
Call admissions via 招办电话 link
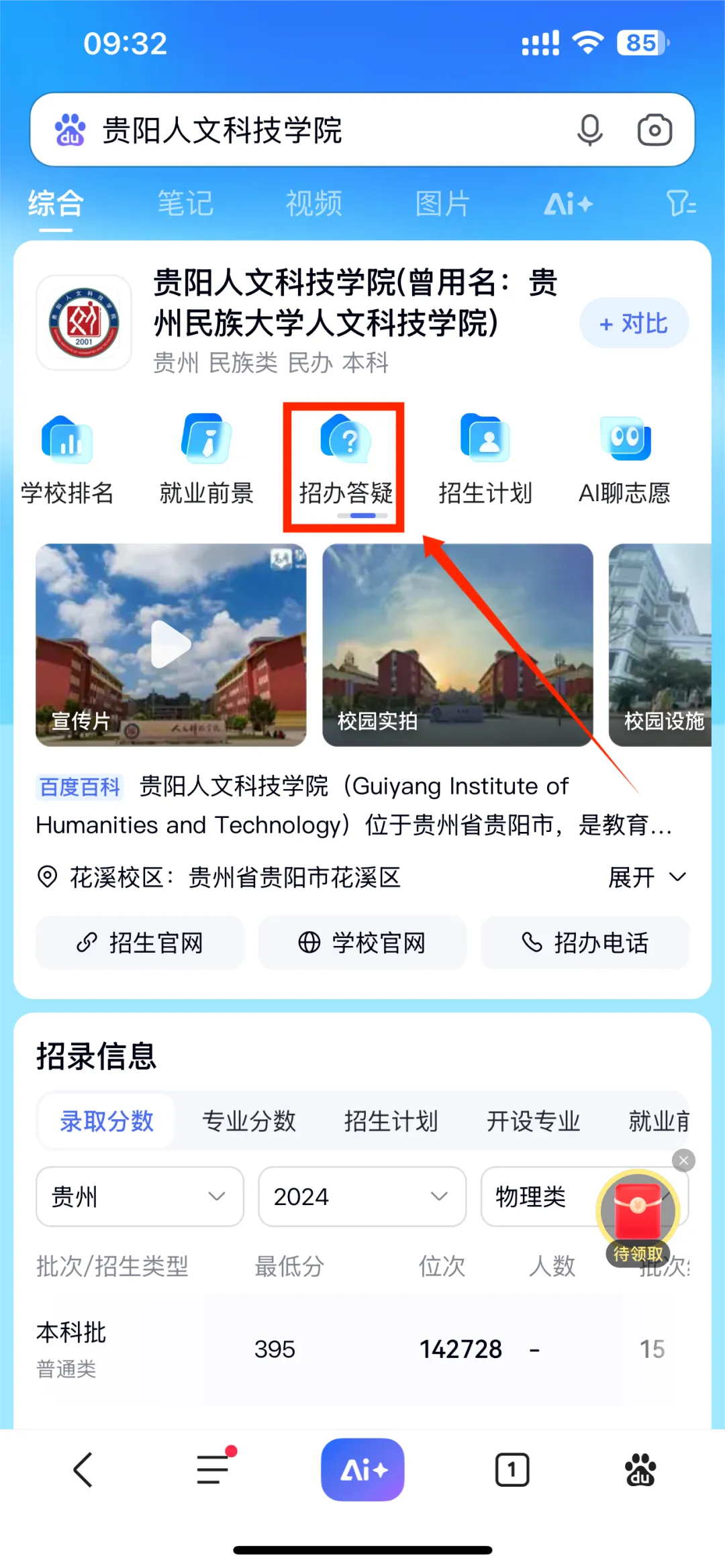(x=585, y=943)
